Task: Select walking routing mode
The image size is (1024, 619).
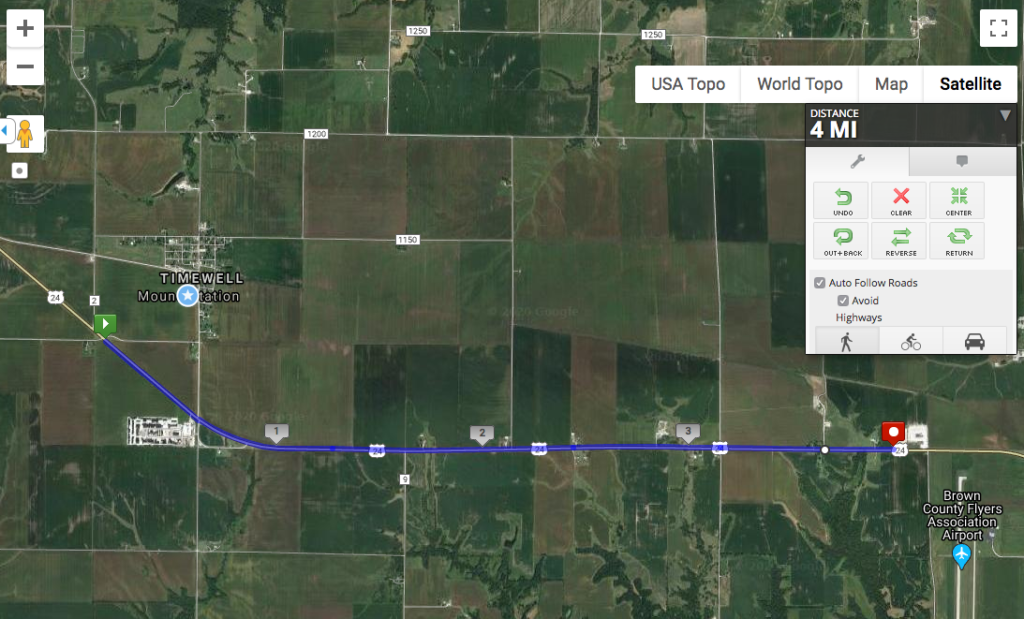Action: pos(847,341)
